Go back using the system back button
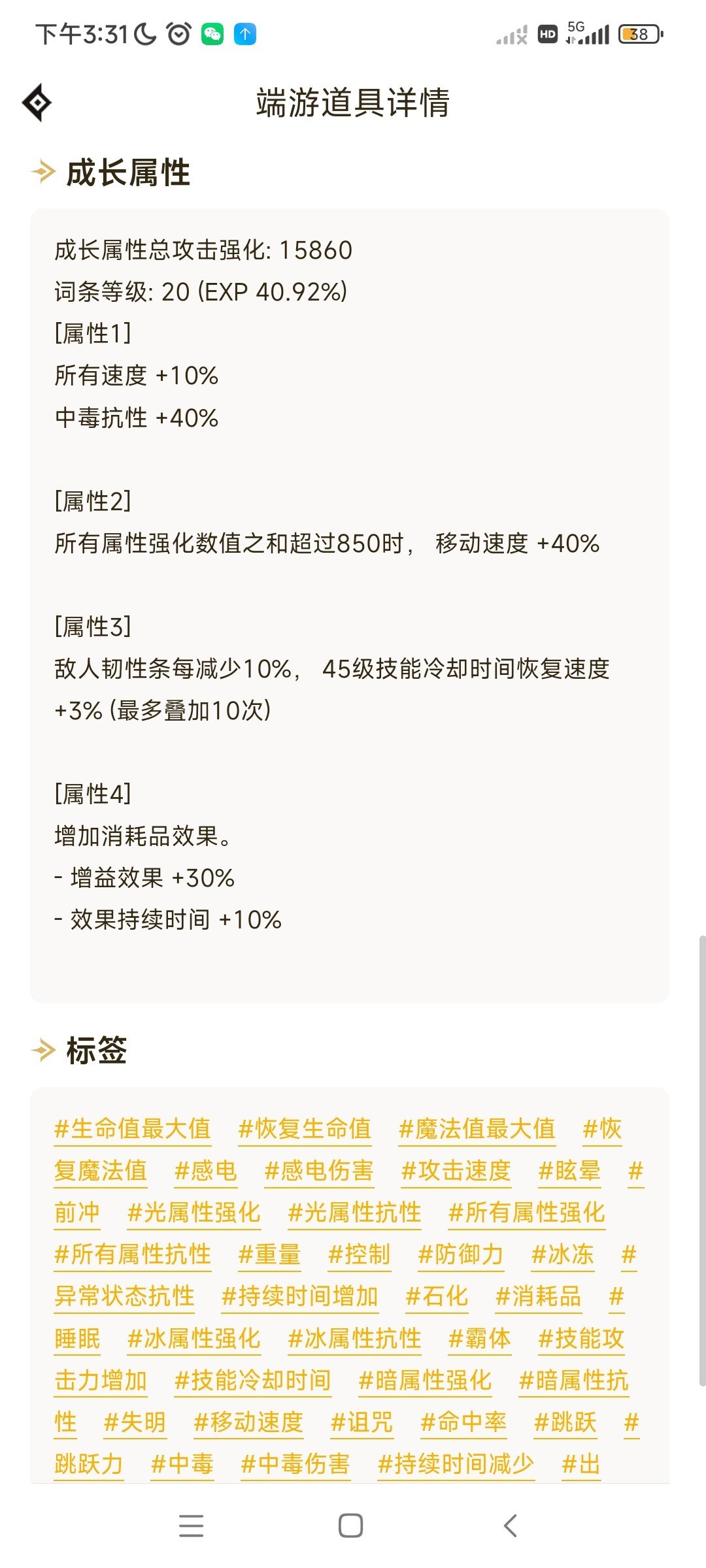 pyautogui.click(x=511, y=1526)
